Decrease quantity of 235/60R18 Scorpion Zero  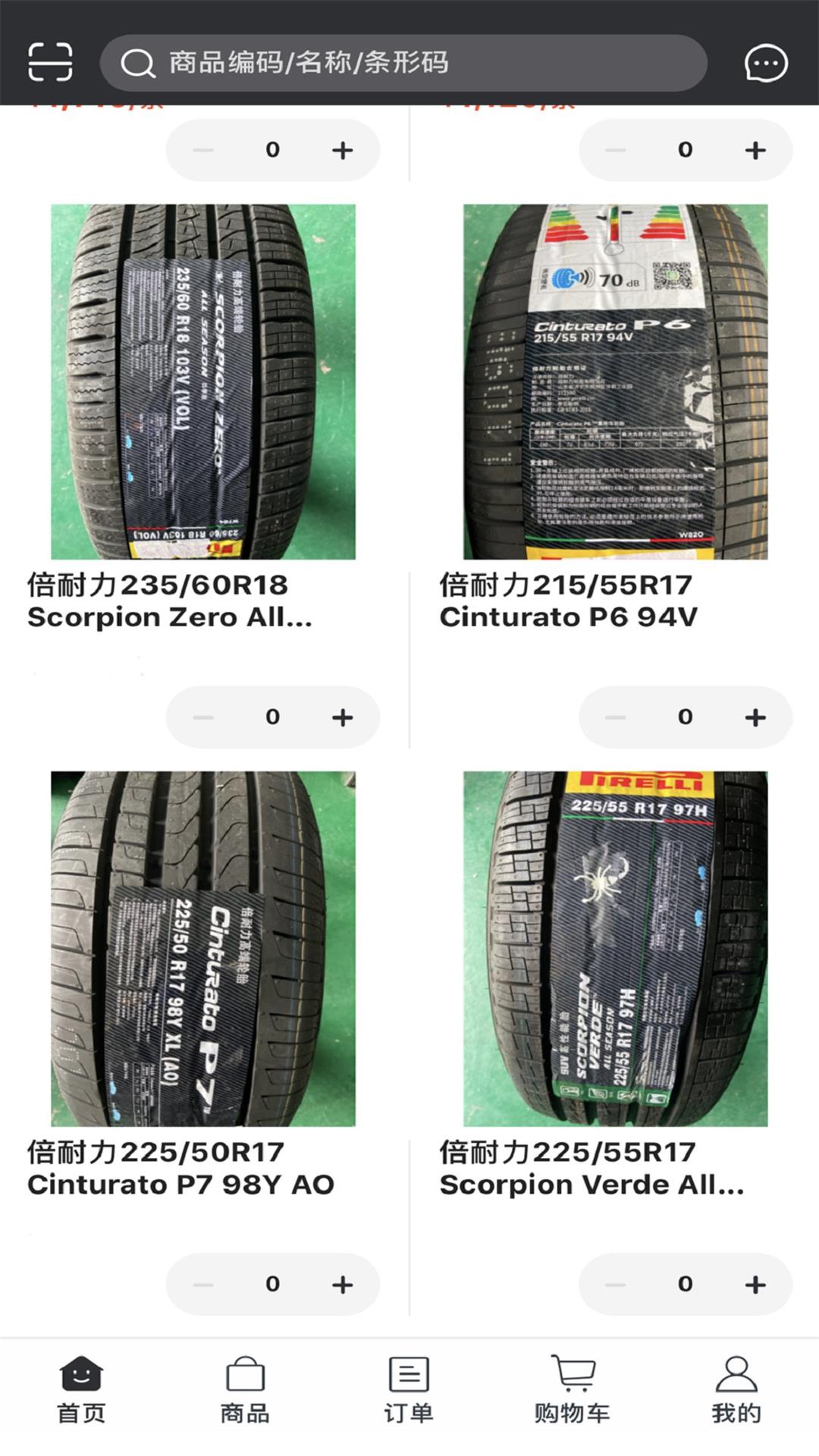tap(203, 717)
